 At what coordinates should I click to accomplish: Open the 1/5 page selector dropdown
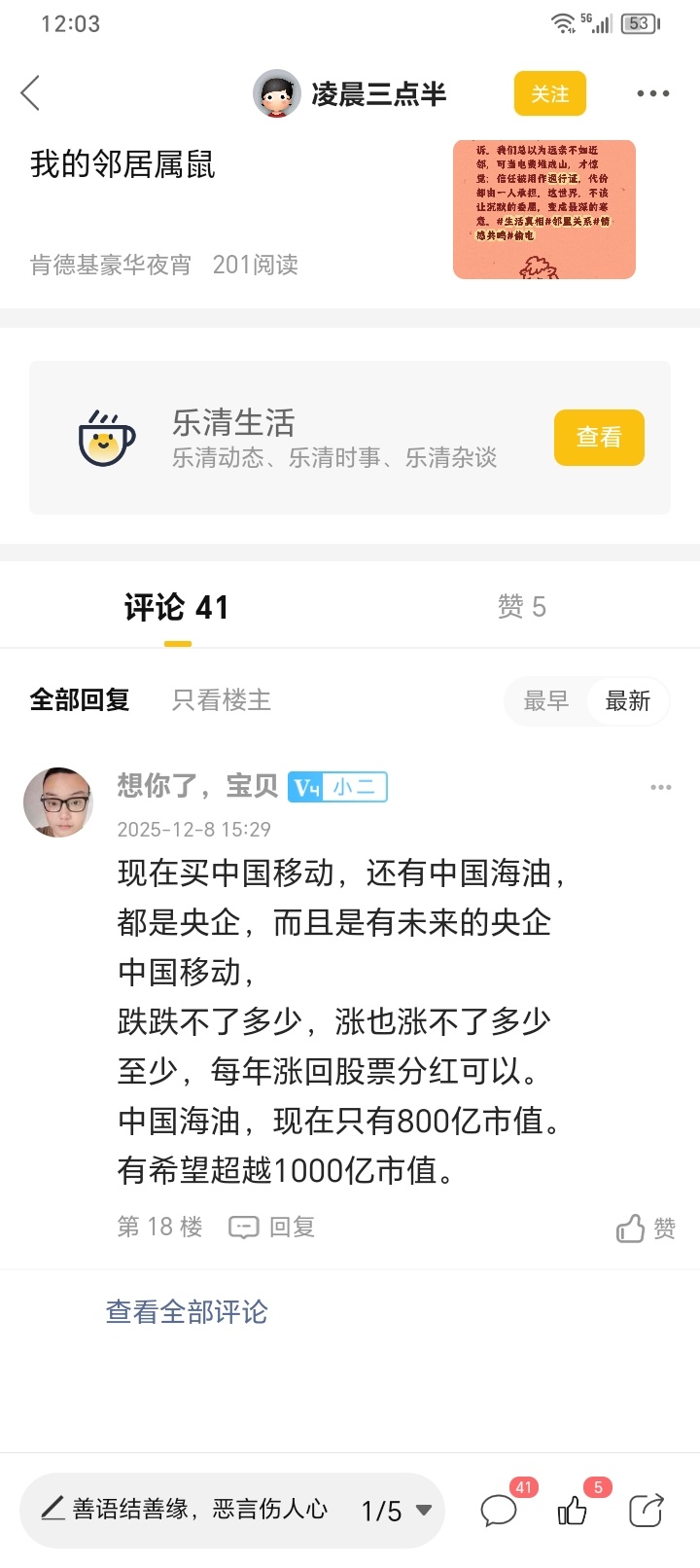397,1511
